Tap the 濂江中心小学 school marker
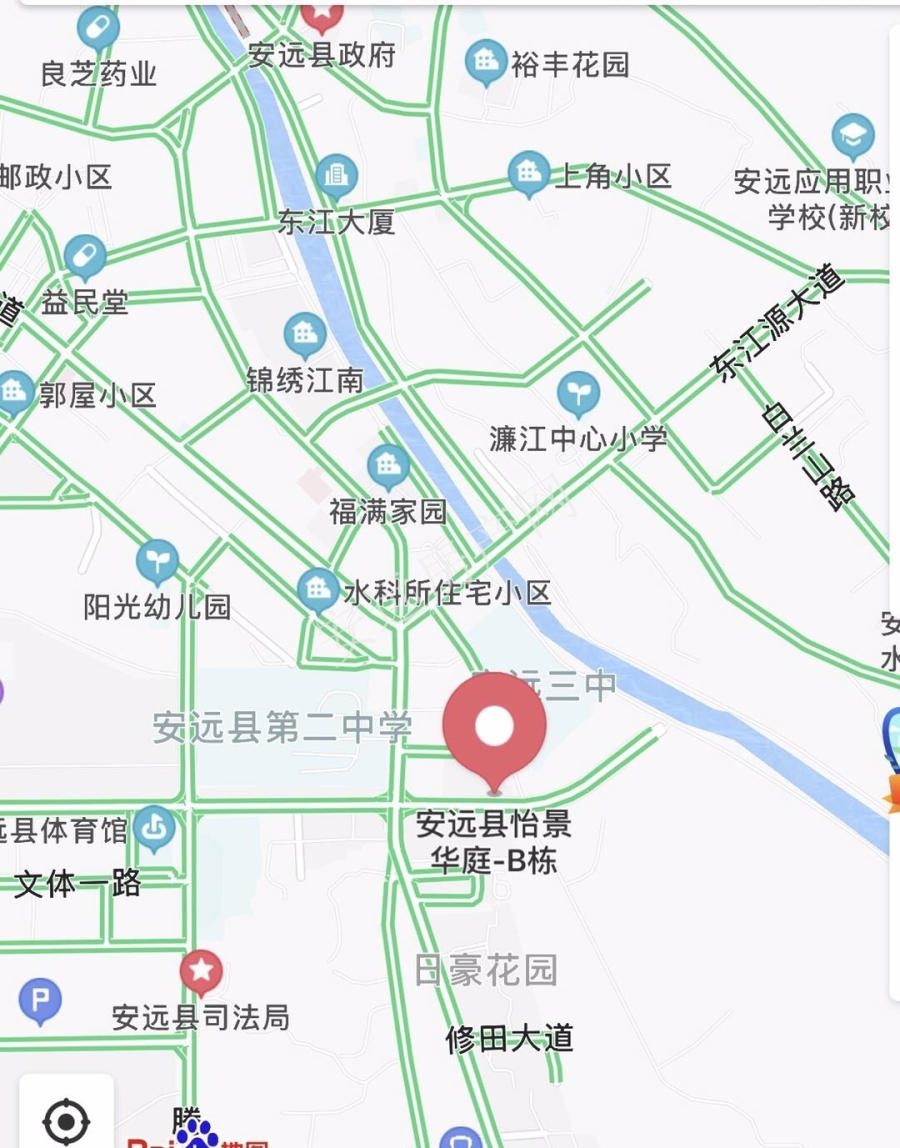Image resolution: width=900 pixels, height=1148 pixels. tap(578, 393)
